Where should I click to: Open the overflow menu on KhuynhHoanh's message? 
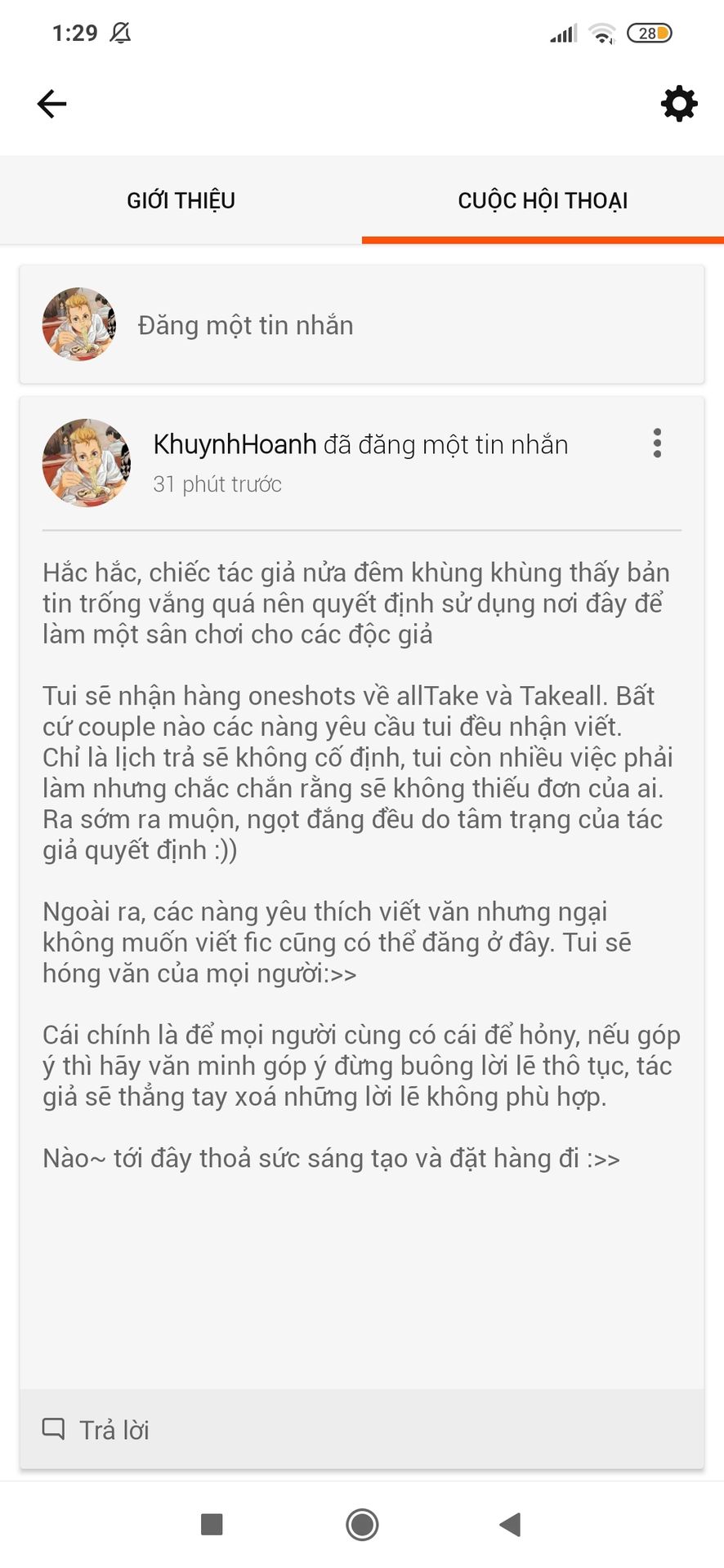tap(657, 443)
